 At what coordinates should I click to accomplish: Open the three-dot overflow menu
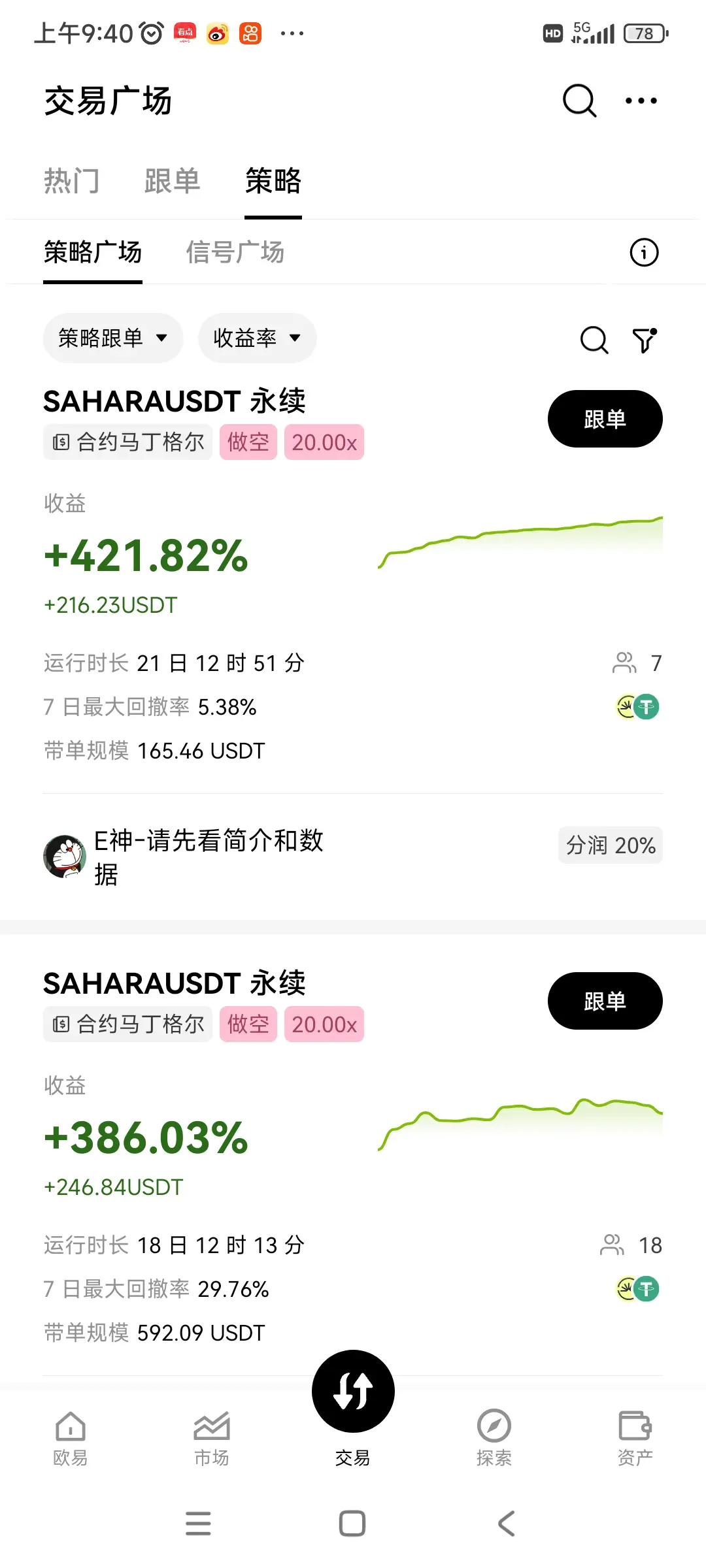641,101
